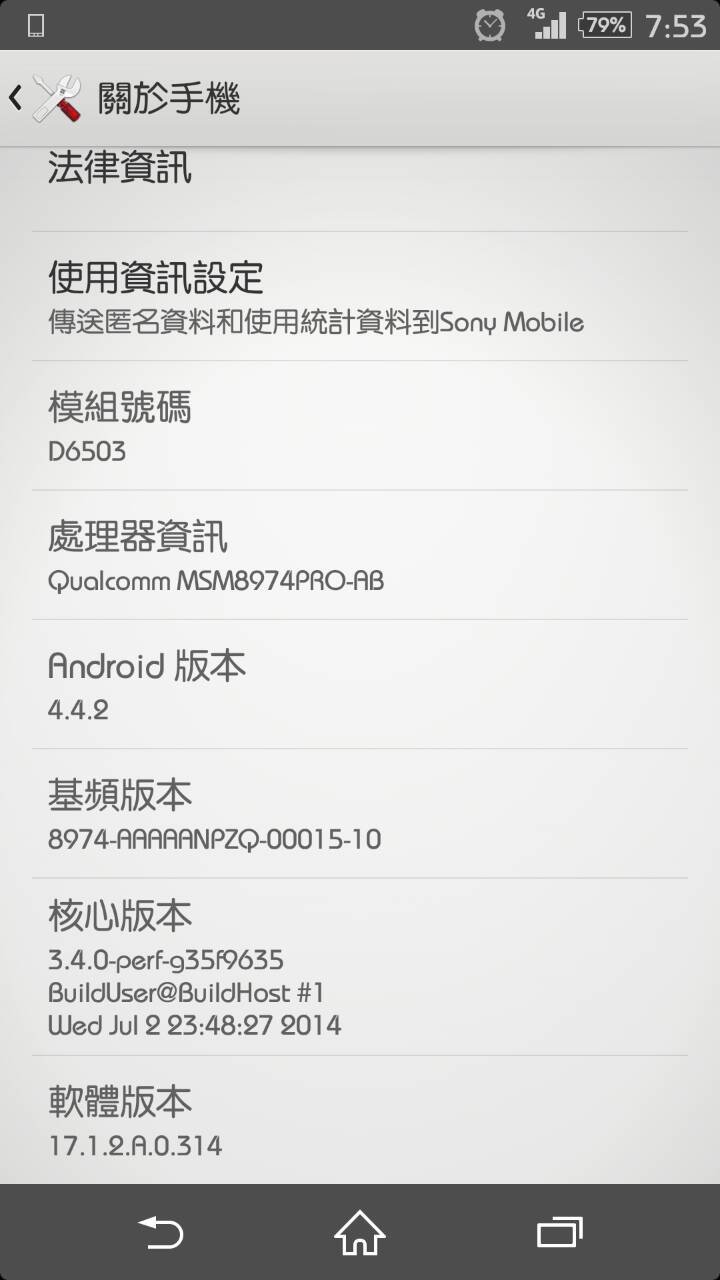This screenshot has width=720, height=1280.
Task: Tap the 基頻版本 row
Action: pyautogui.click(x=360, y=813)
